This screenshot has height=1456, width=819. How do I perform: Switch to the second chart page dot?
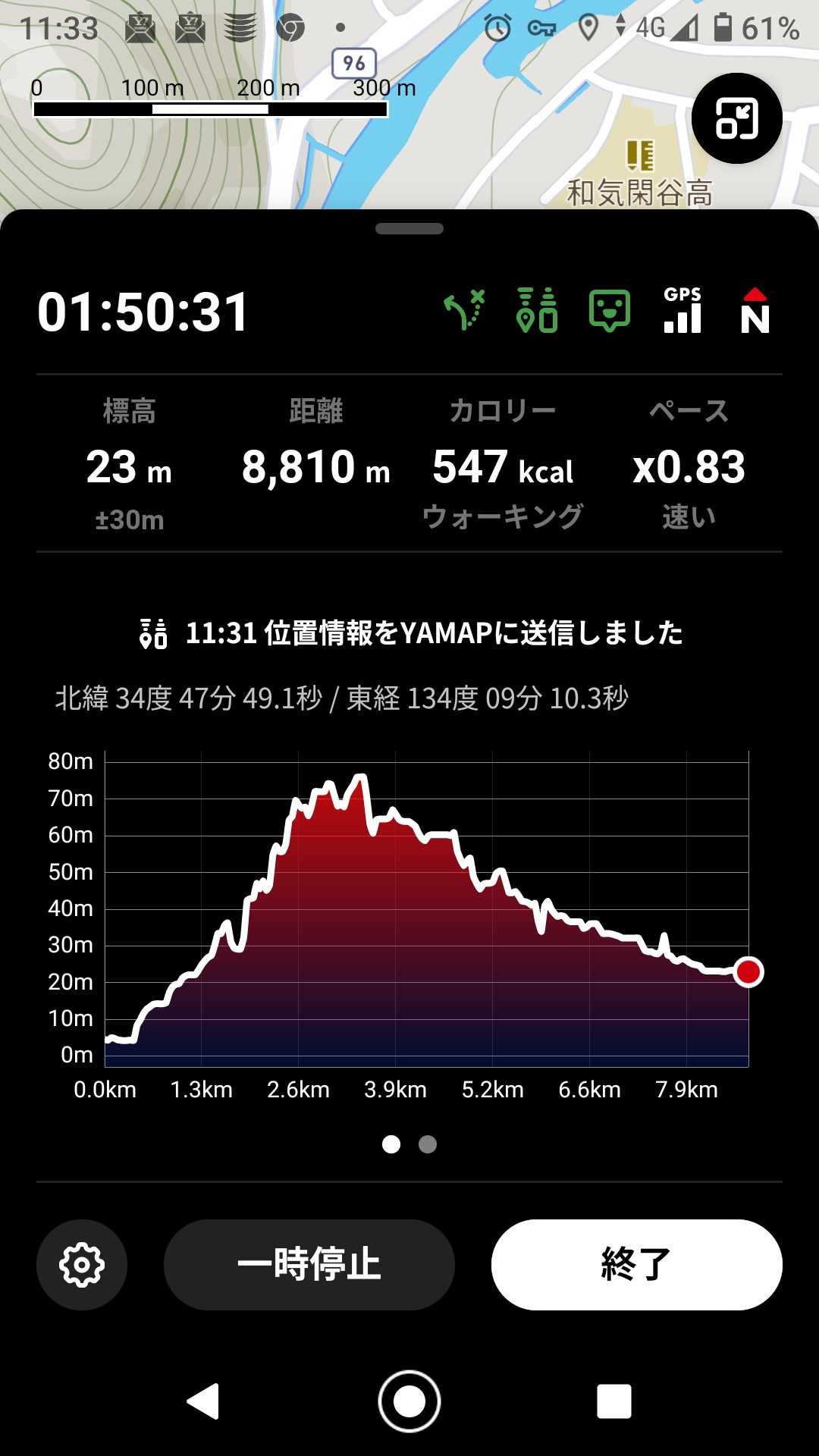(428, 1144)
